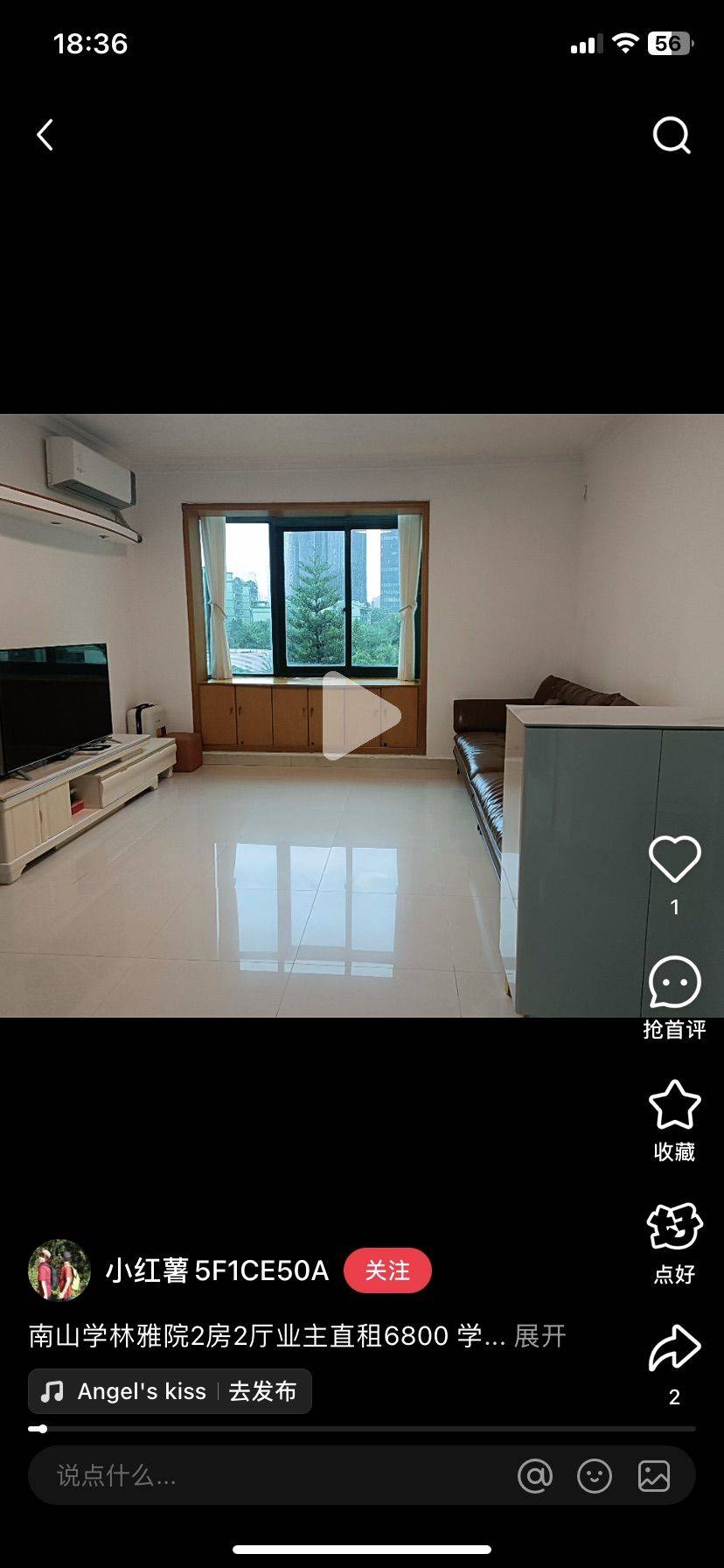Share this video with the arrow icon
Viewport: 724px width, 1568px height.
[674, 1348]
